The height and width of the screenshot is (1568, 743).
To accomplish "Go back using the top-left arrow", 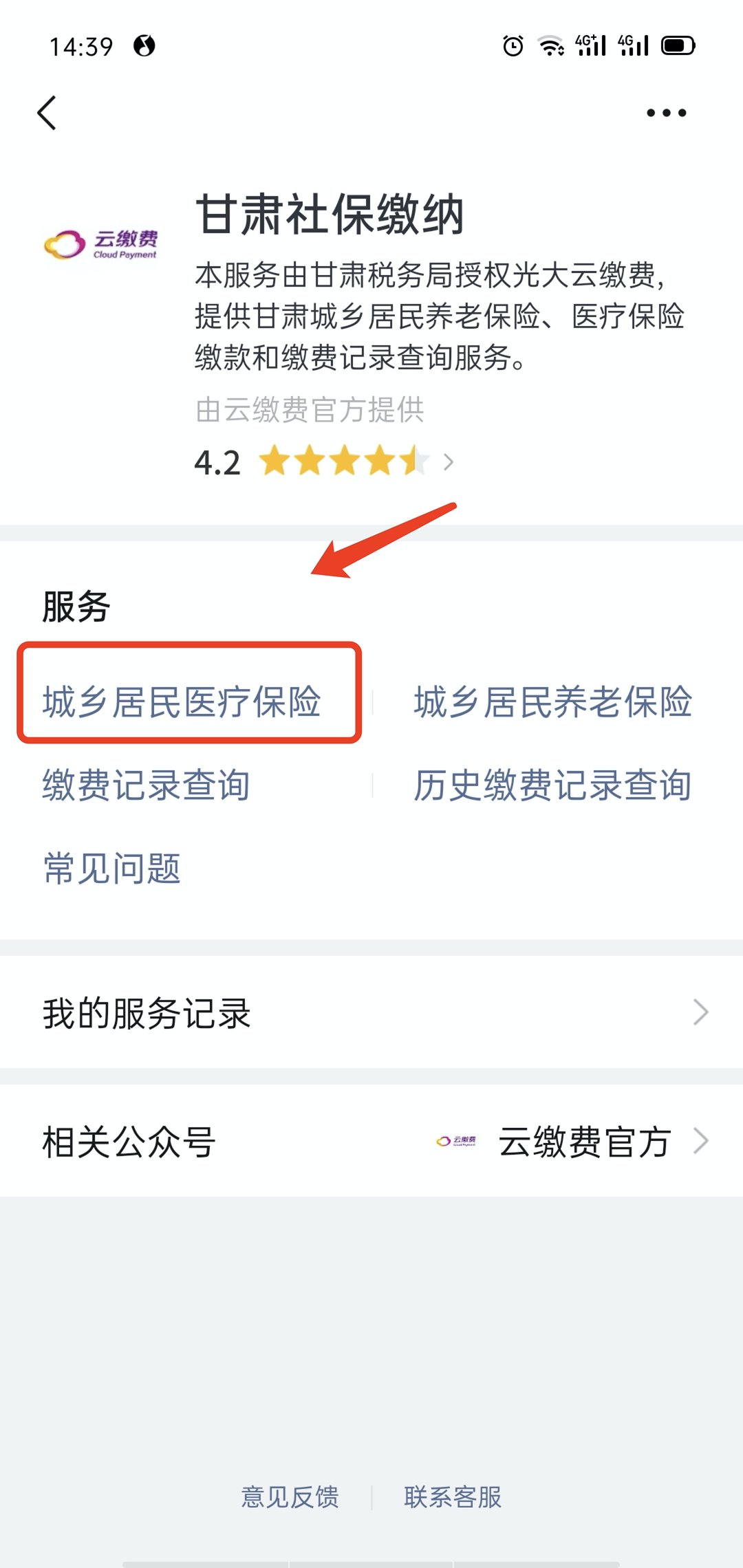I will (x=47, y=113).
